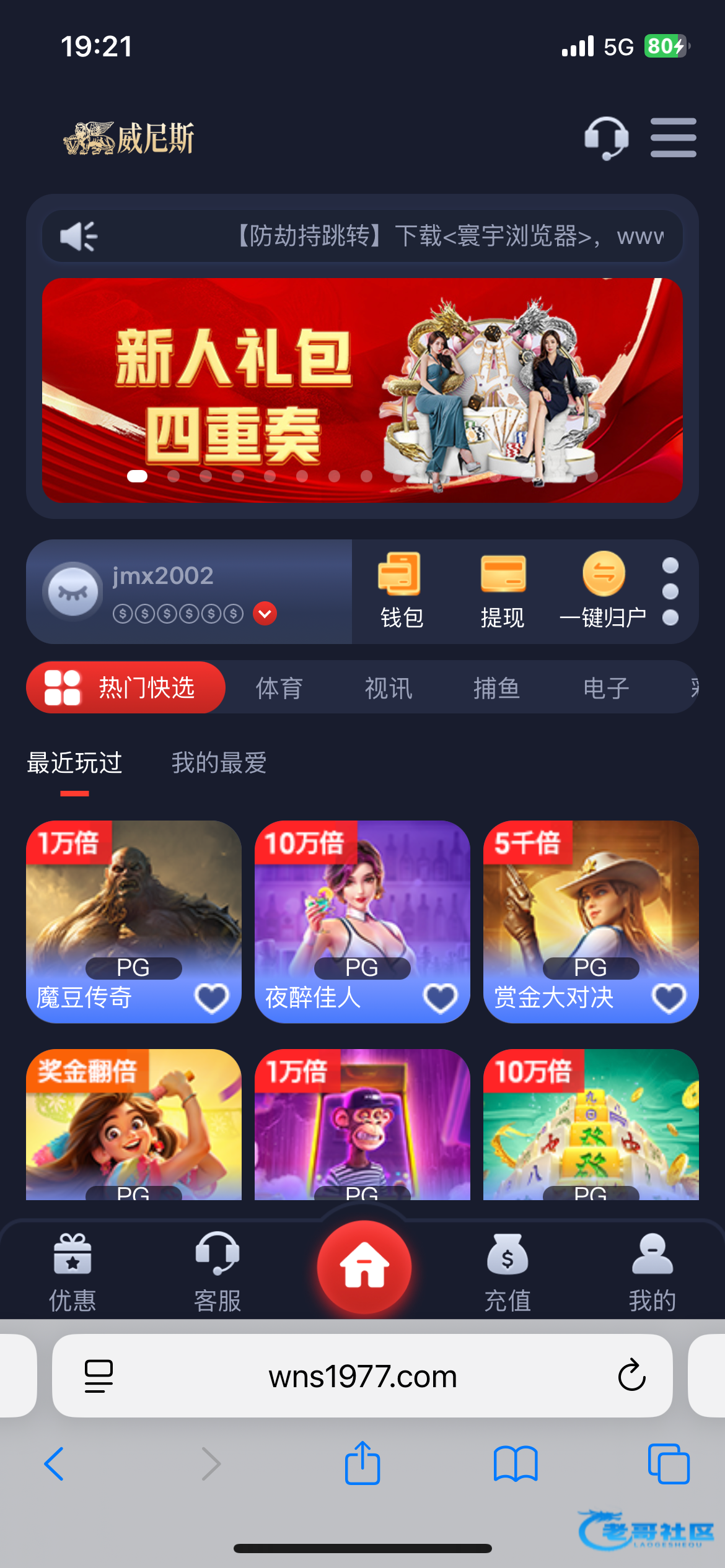Select the 电子 category
725x1568 pixels.
605,688
